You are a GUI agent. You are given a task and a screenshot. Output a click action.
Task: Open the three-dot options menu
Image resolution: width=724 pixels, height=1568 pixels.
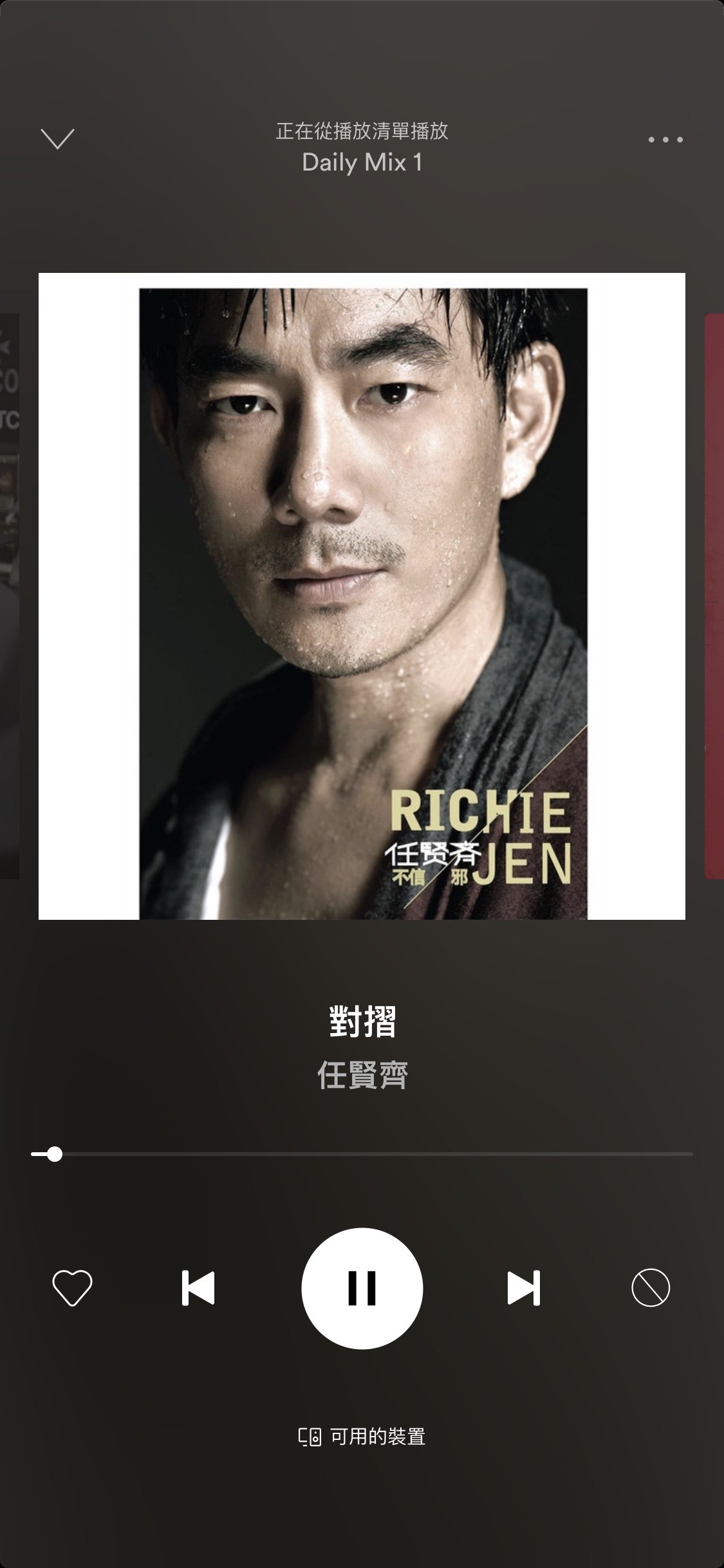(665, 140)
